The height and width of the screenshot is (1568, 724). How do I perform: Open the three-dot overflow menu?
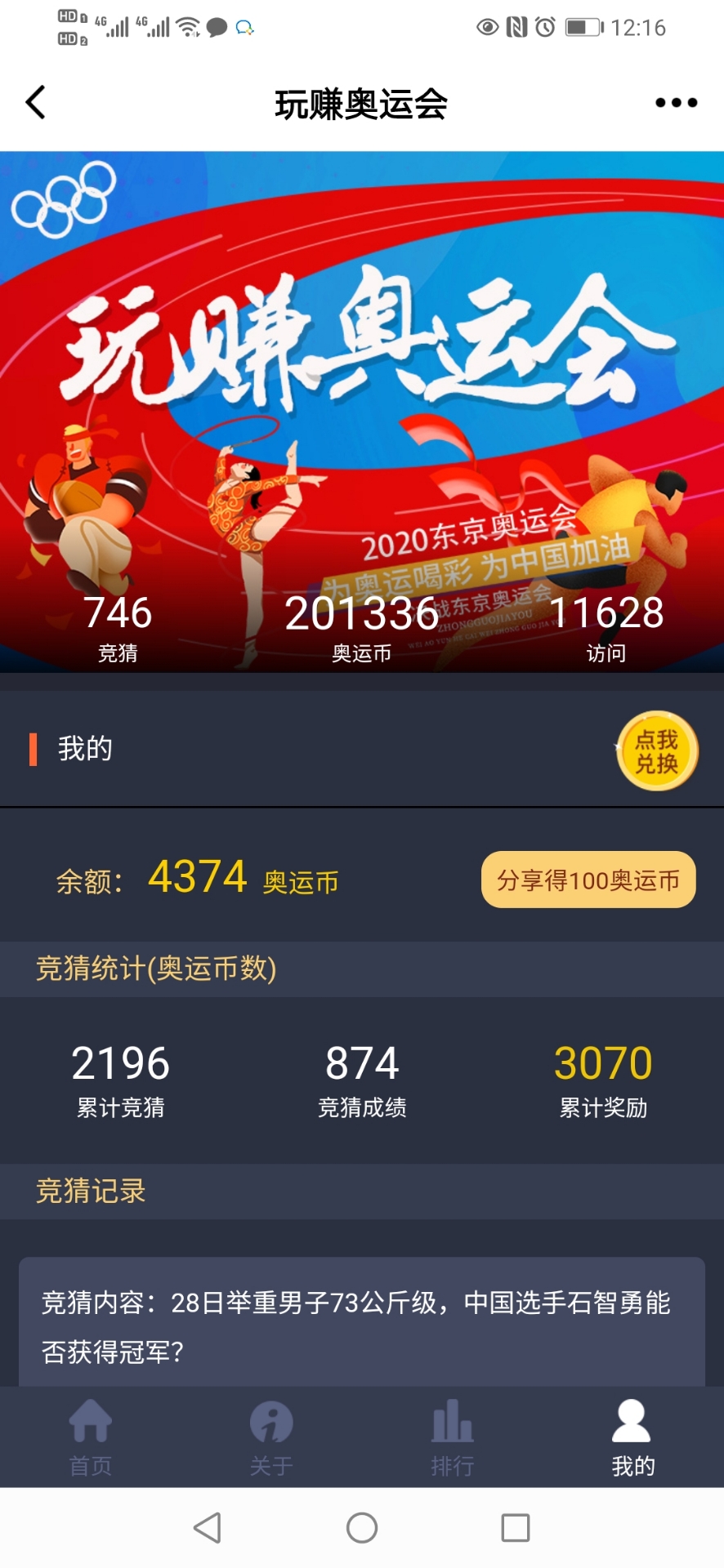coord(676,103)
